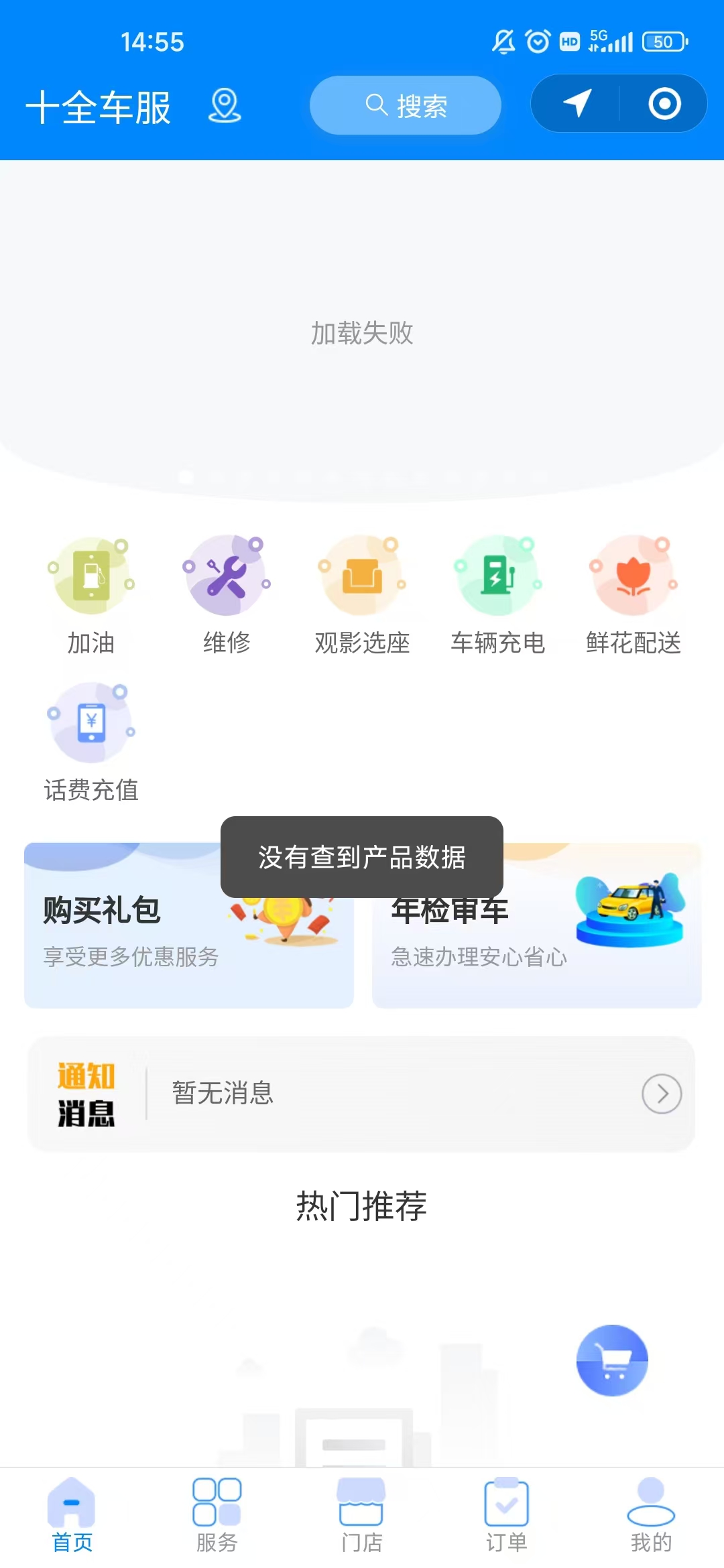Switch to the 服务 tab
The width and height of the screenshot is (724, 1568).
pos(217,1516)
